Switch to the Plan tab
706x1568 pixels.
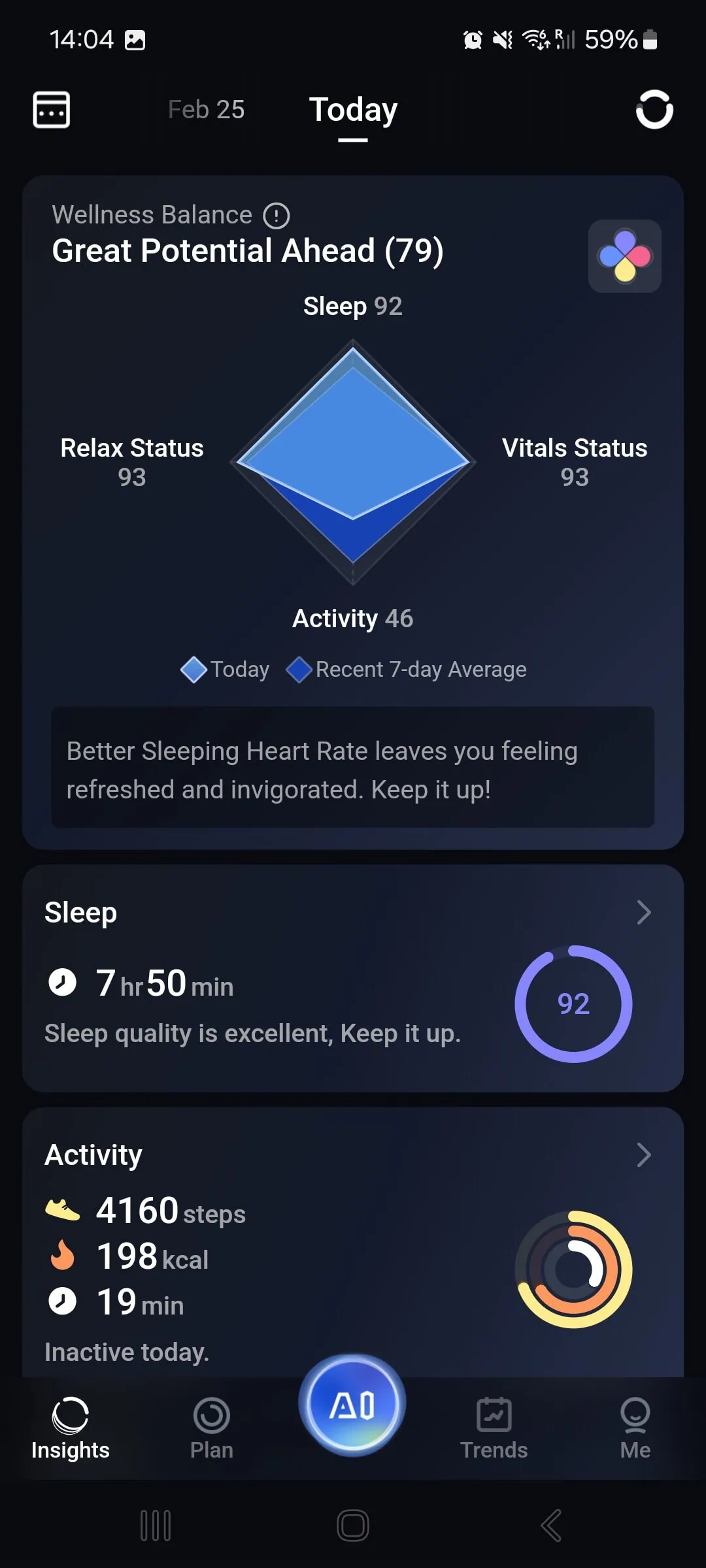(x=211, y=1429)
